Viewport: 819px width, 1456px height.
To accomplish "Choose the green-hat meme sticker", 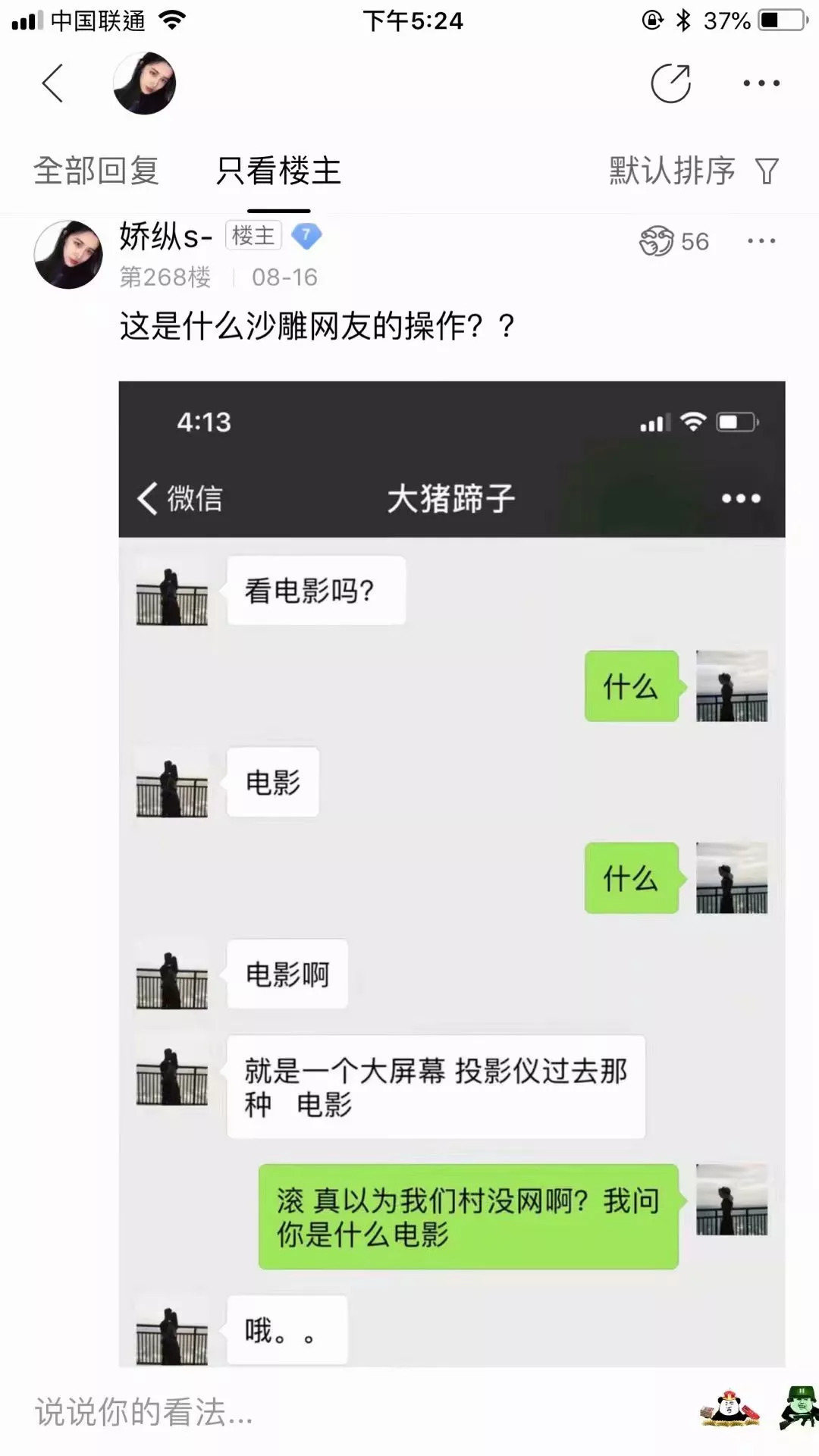I will pyautogui.click(x=799, y=1409).
